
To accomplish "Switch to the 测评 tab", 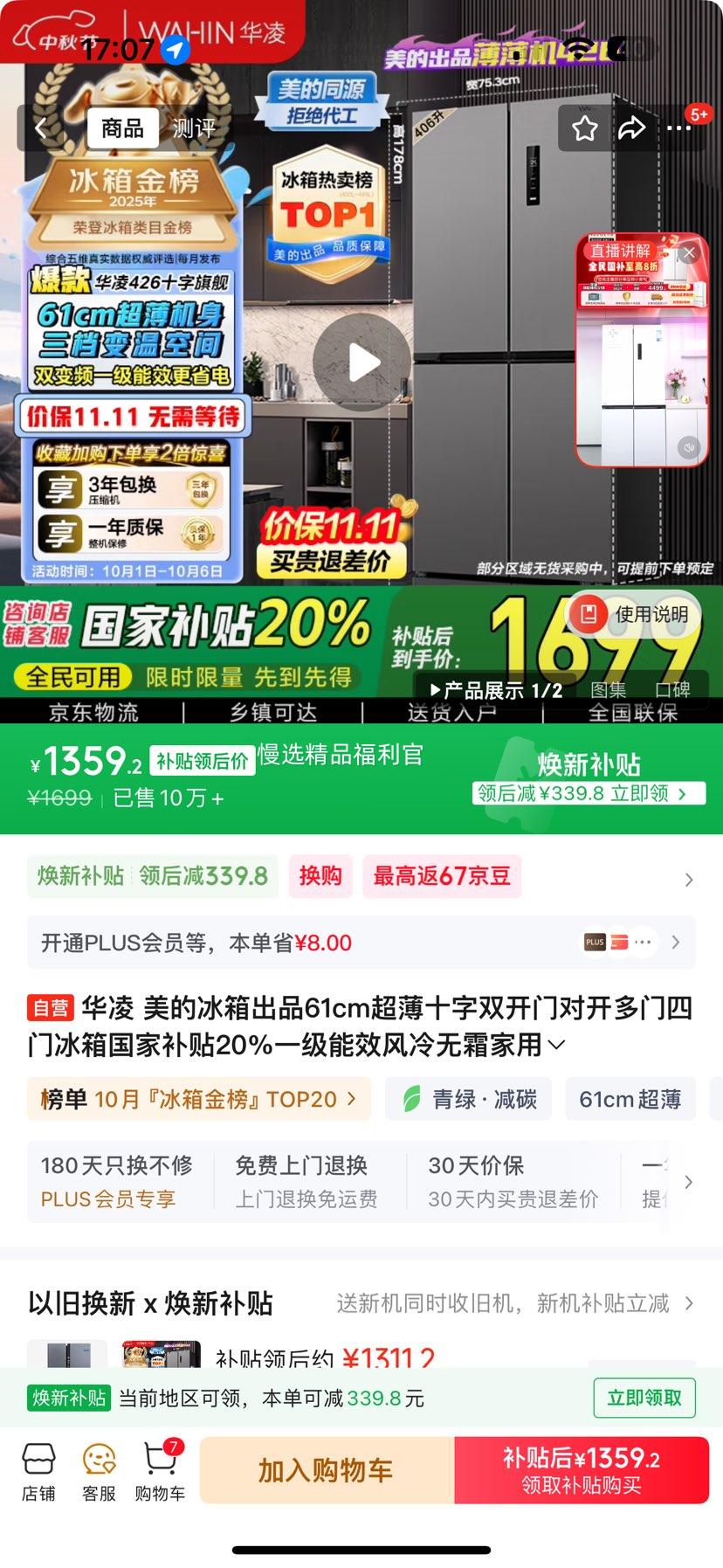I will coord(193,128).
